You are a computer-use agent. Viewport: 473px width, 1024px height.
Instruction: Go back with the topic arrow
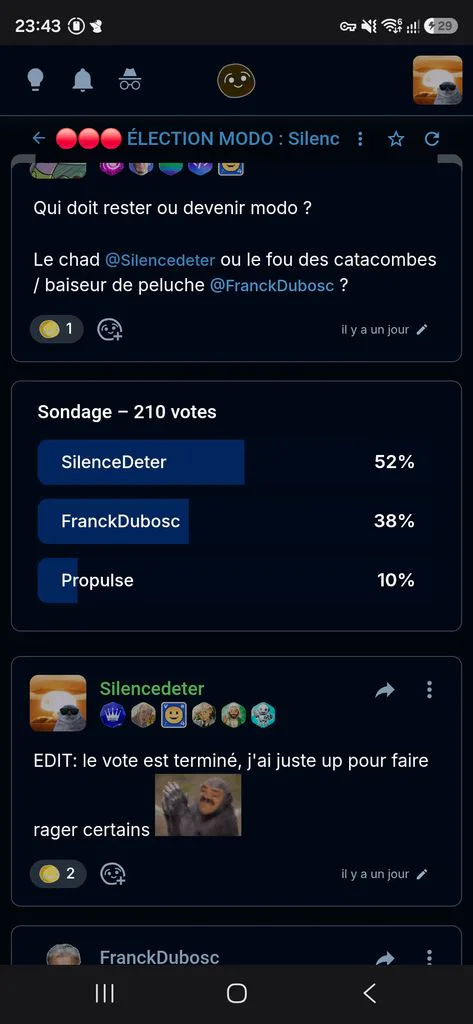click(39, 138)
